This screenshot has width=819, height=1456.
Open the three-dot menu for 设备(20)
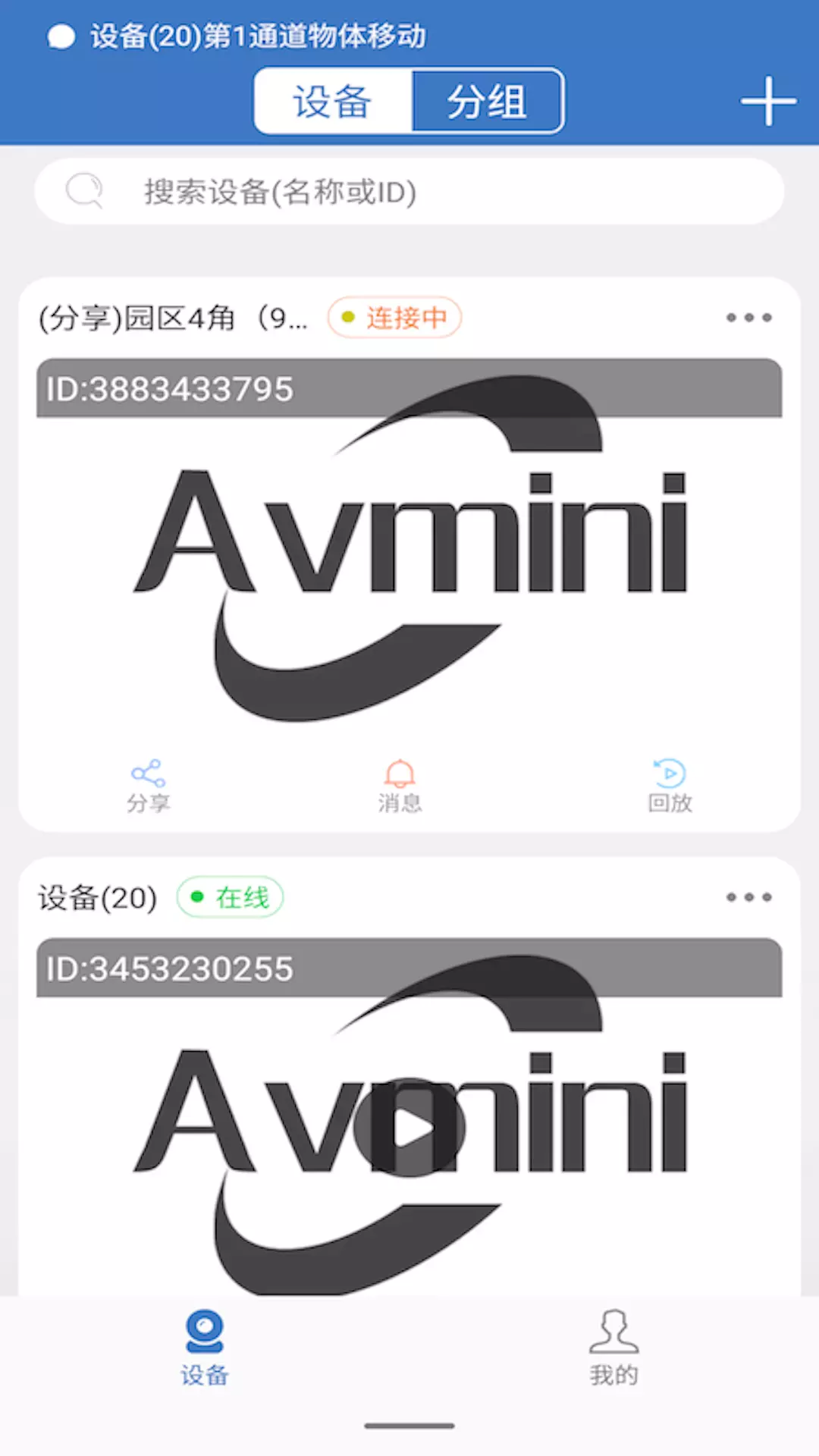(x=748, y=897)
